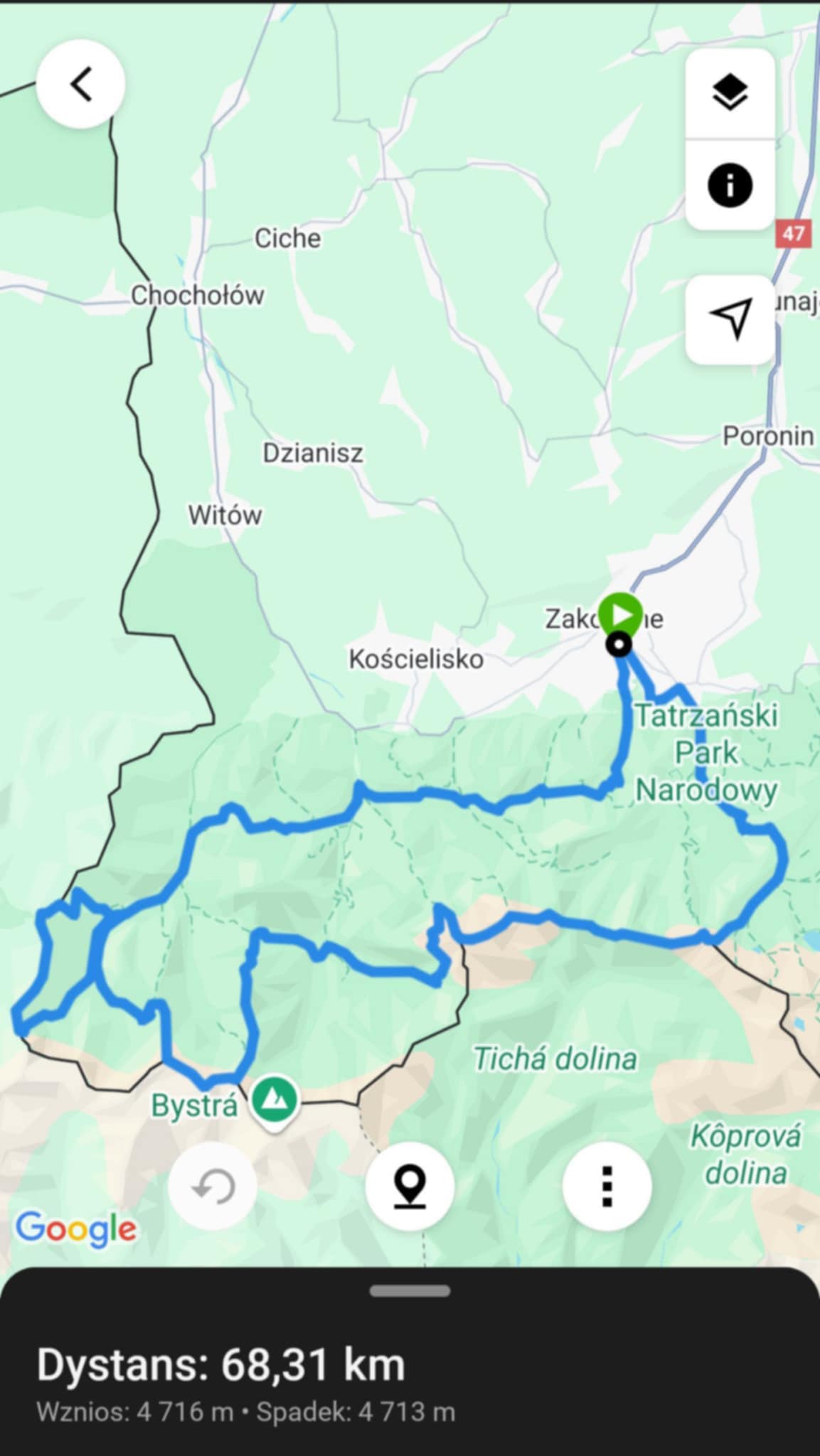The width and height of the screenshot is (820, 1456).
Task: Center the map on my location
Action: click(730, 319)
